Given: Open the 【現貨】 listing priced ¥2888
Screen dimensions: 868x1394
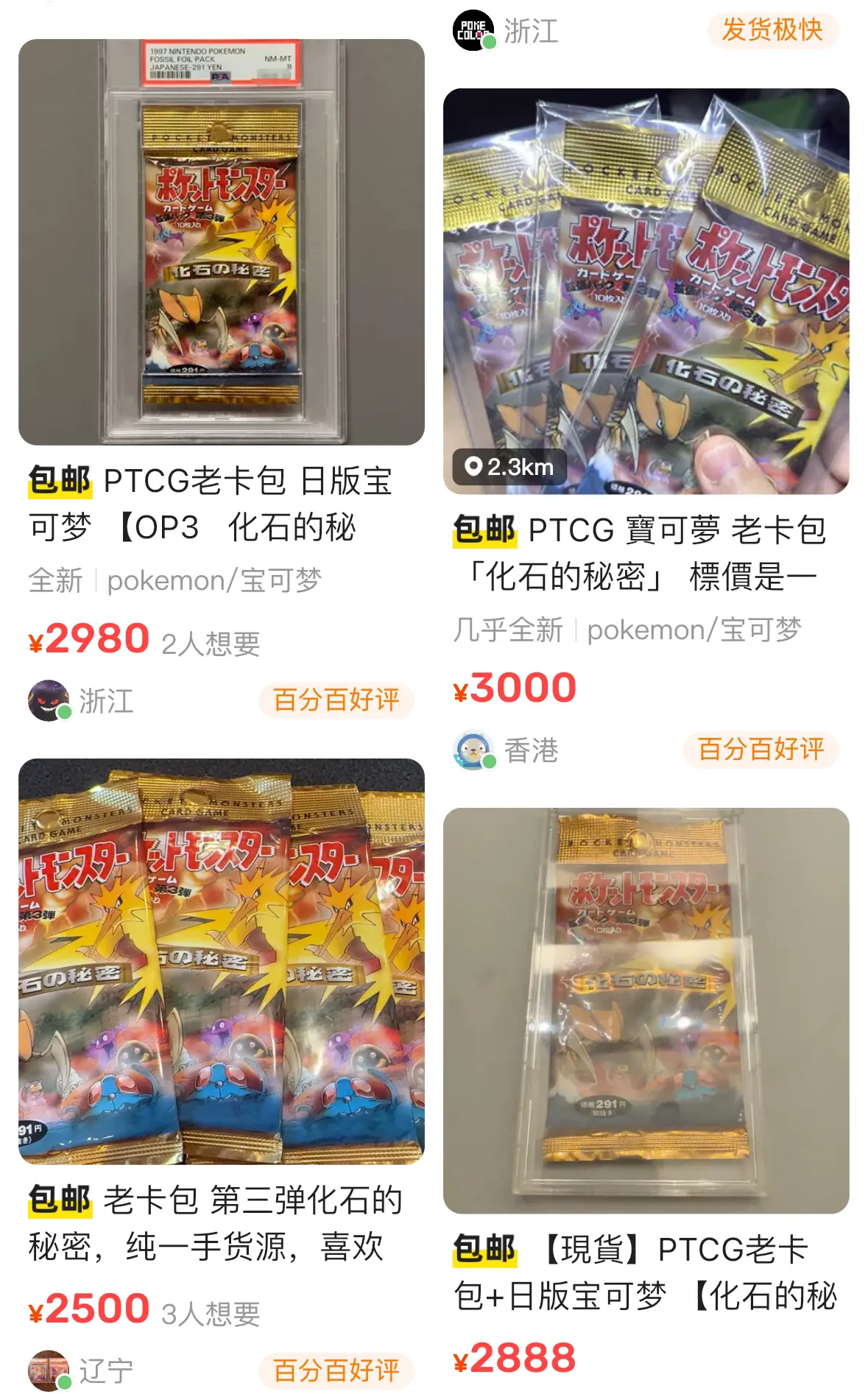Looking at the screenshot, I should click(646, 1010).
